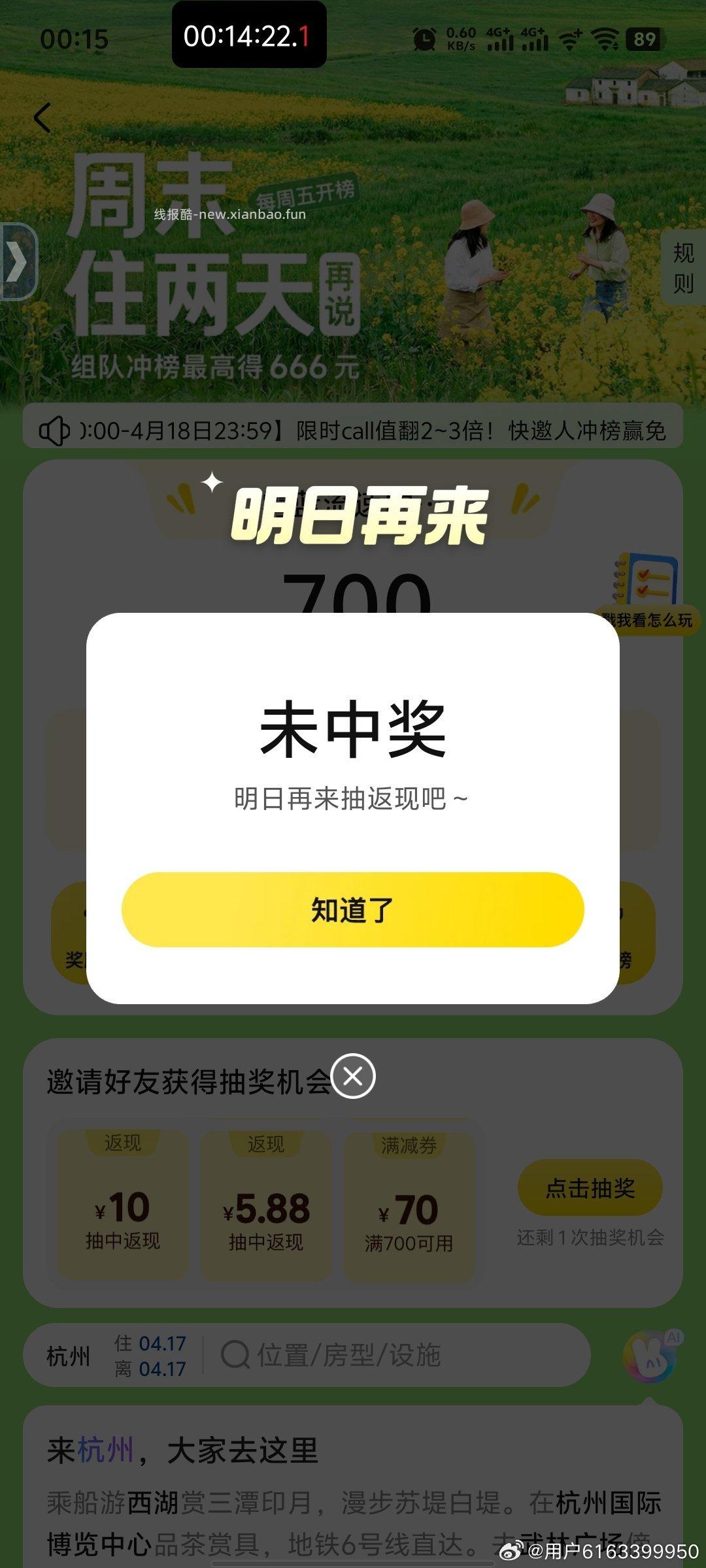
Task: Dismiss the 未中奖 dialog with 知道了
Action: (x=353, y=909)
